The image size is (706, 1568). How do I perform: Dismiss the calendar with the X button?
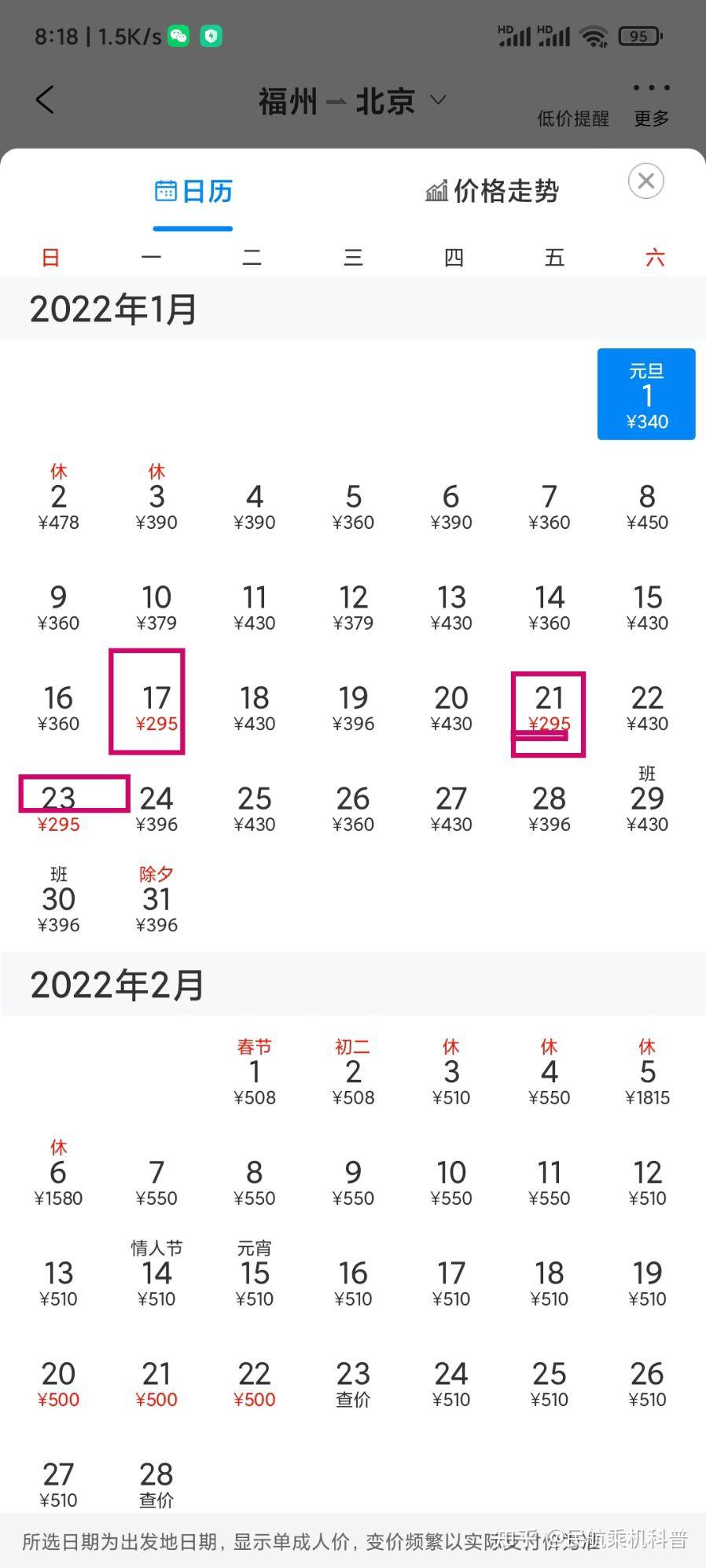click(645, 181)
